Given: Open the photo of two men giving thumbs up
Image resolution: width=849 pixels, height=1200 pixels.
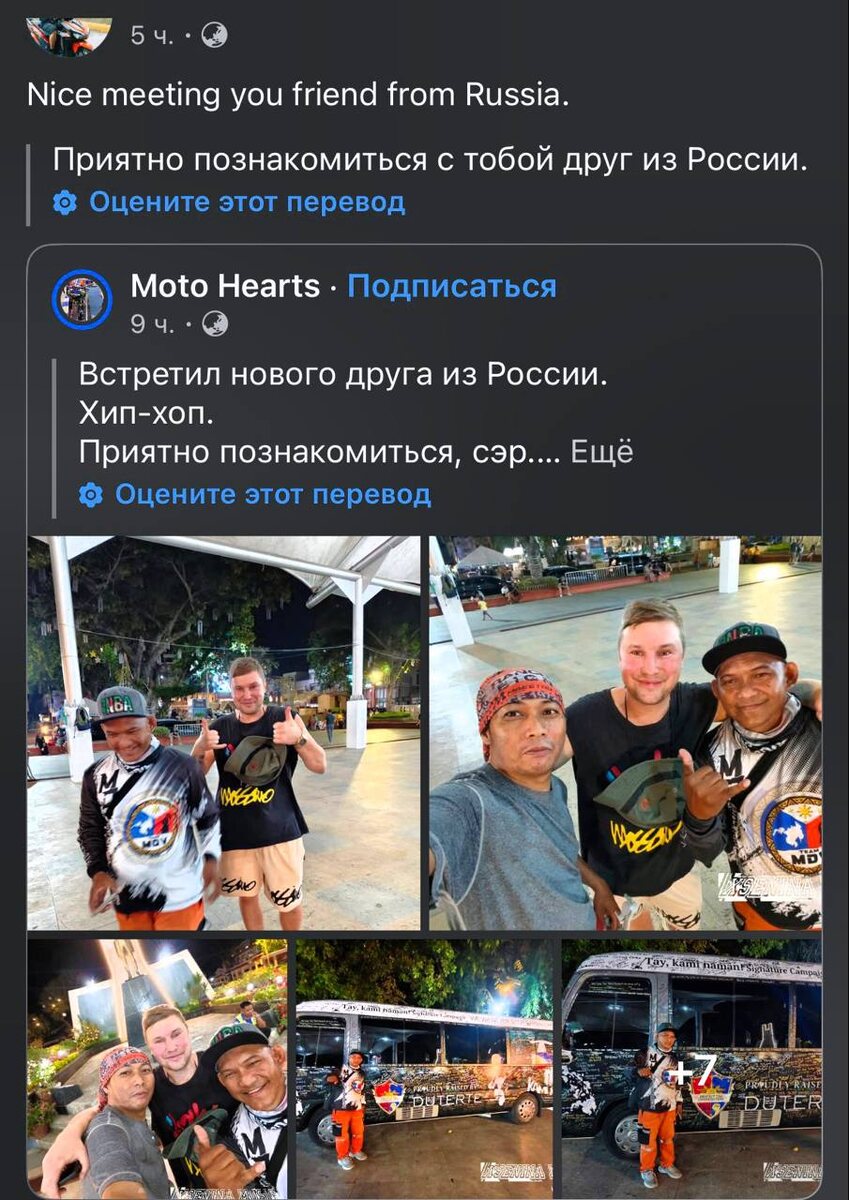Looking at the screenshot, I should click(224, 733).
